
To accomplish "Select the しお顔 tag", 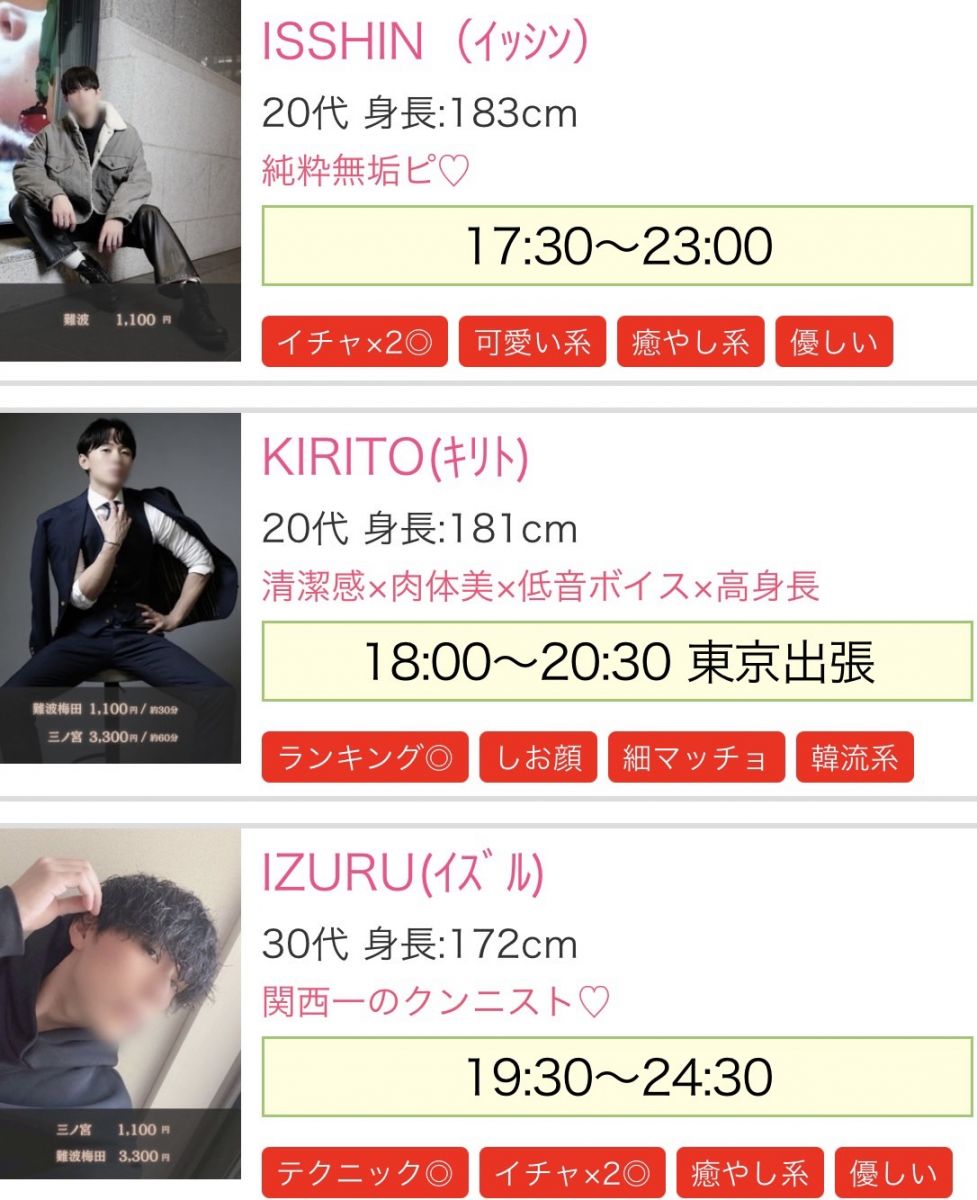I will 538,758.
